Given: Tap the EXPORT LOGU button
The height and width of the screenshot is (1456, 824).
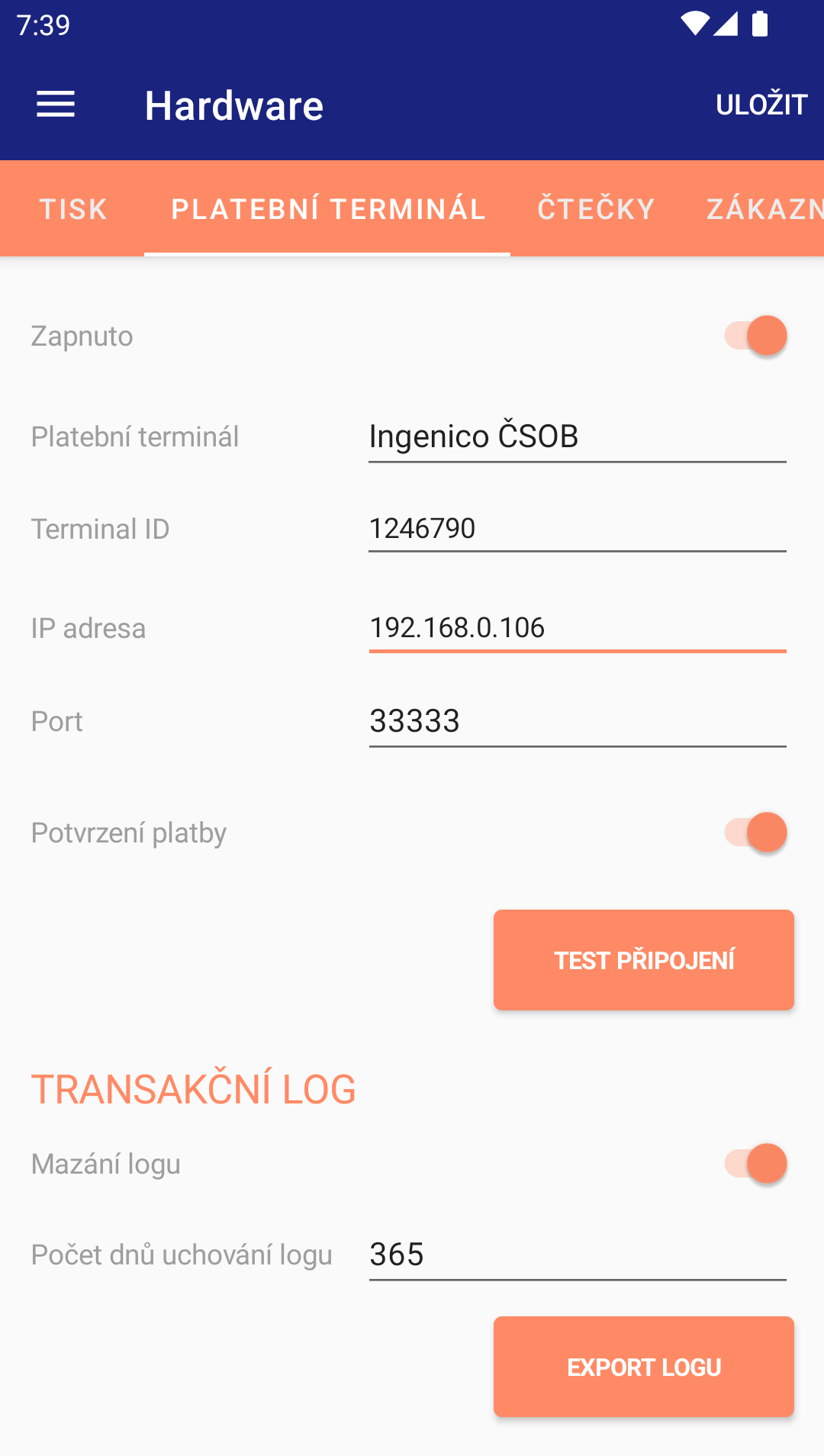Looking at the screenshot, I should (643, 1367).
